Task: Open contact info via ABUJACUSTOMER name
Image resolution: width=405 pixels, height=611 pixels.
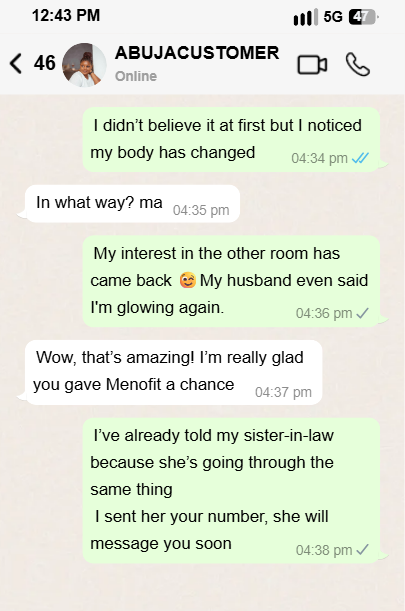Action: [197, 53]
